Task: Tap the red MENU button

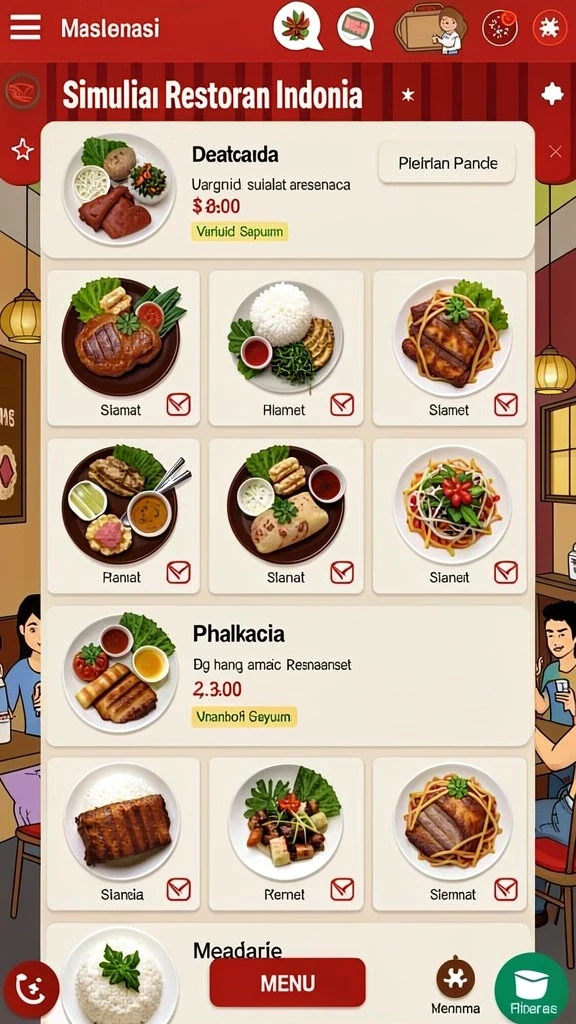Action: coord(287,982)
